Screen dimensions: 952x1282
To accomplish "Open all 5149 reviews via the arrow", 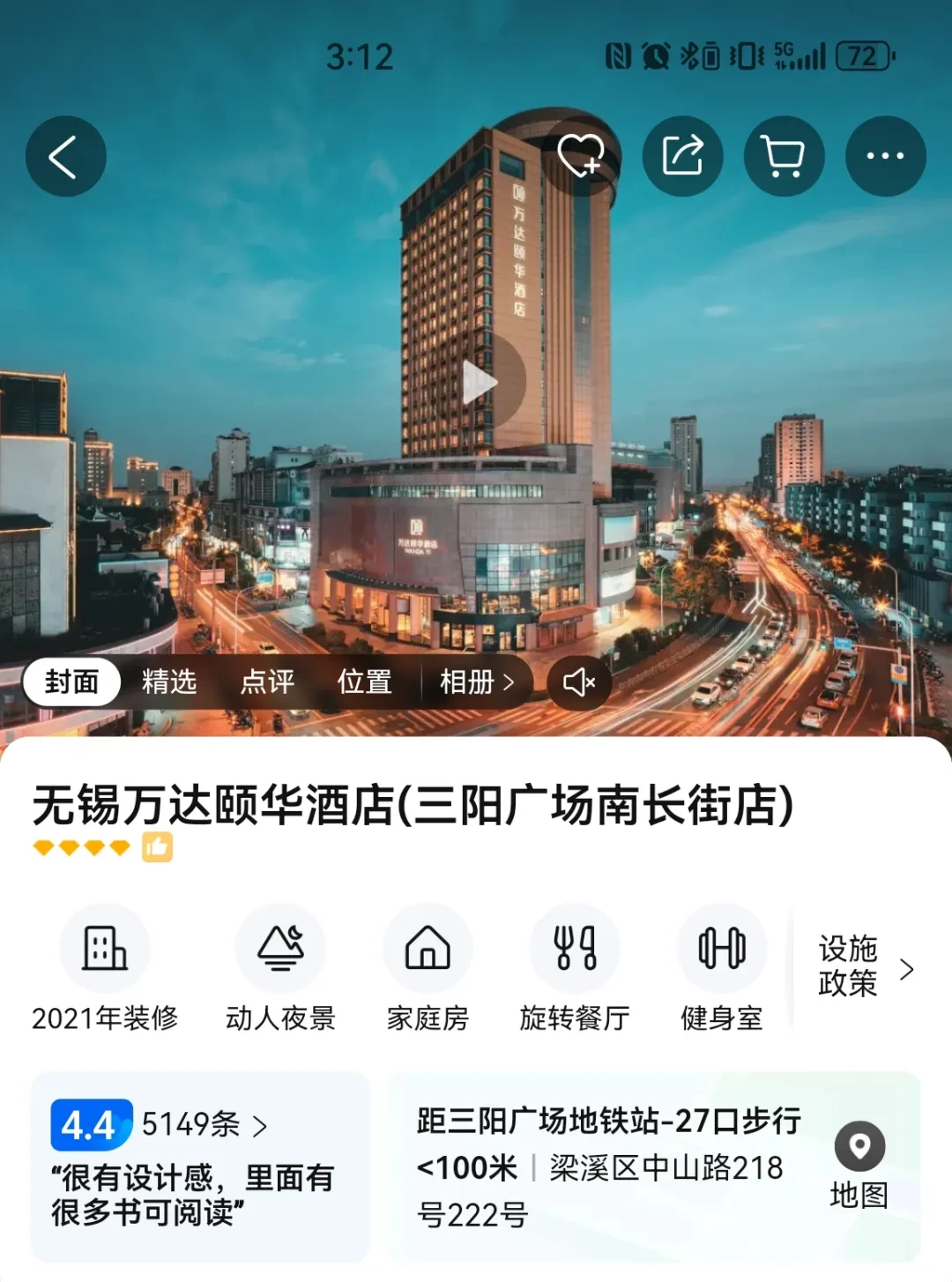I will [x=261, y=1123].
